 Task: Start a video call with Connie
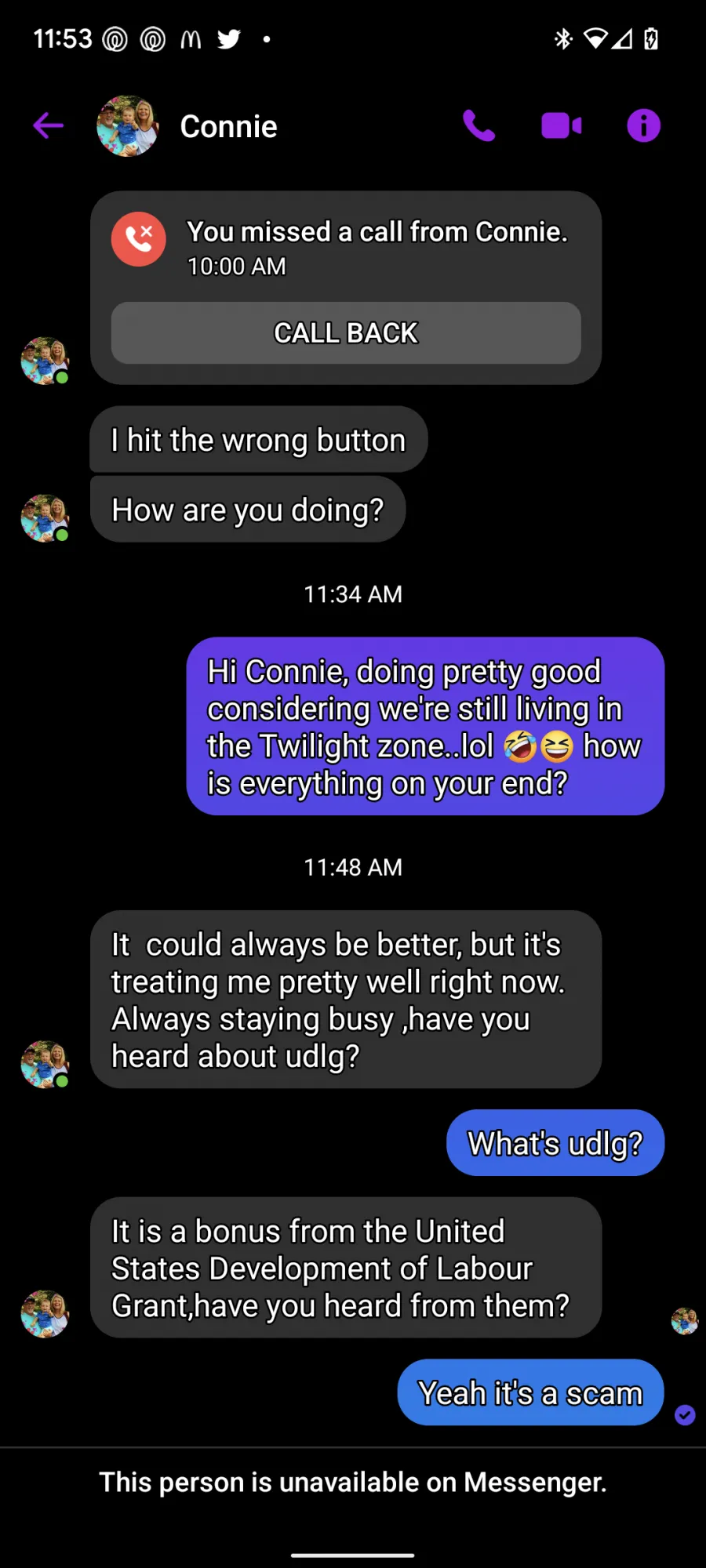562,125
